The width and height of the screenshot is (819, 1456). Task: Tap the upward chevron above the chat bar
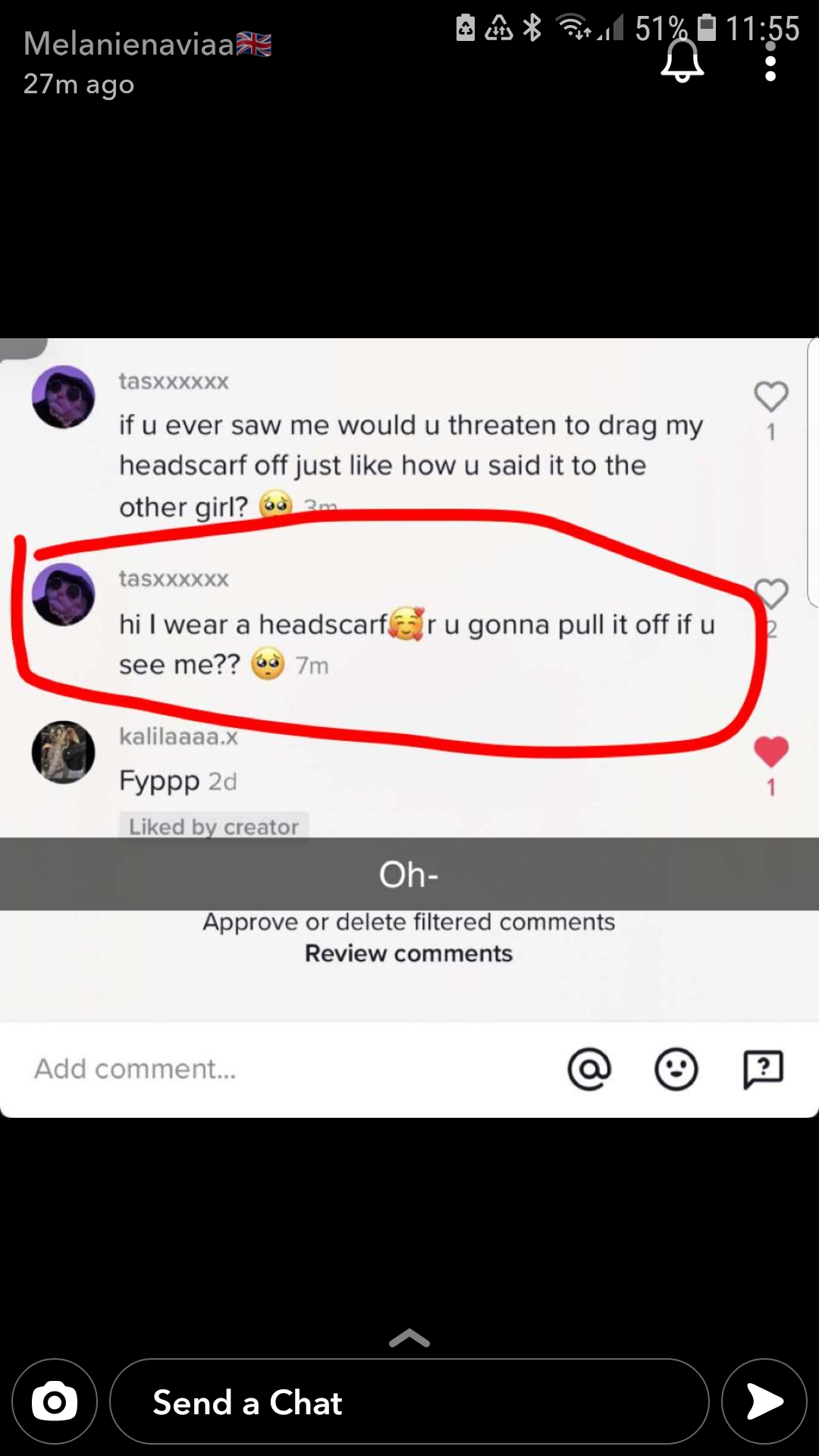point(409,1338)
